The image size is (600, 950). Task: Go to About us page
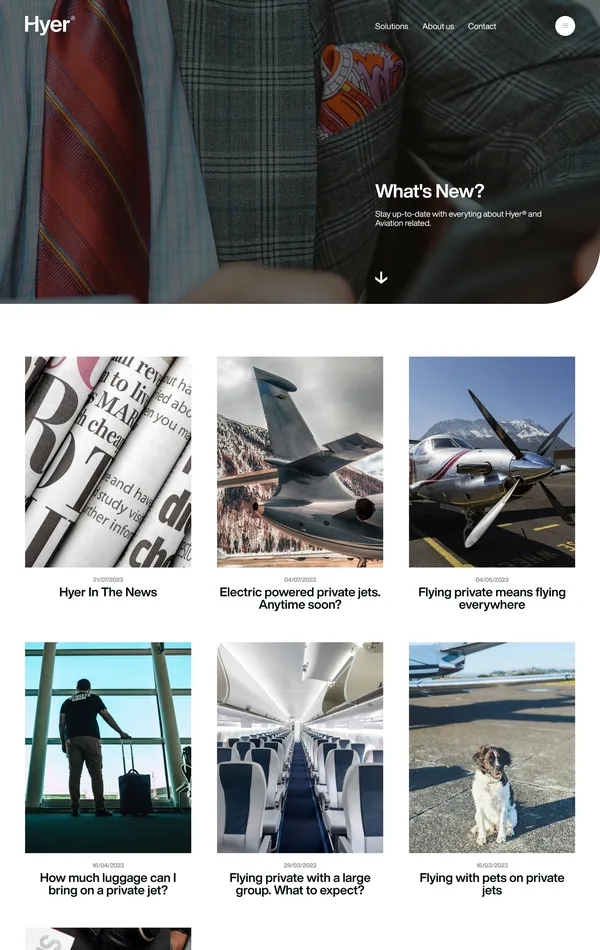(x=438, y=26)
